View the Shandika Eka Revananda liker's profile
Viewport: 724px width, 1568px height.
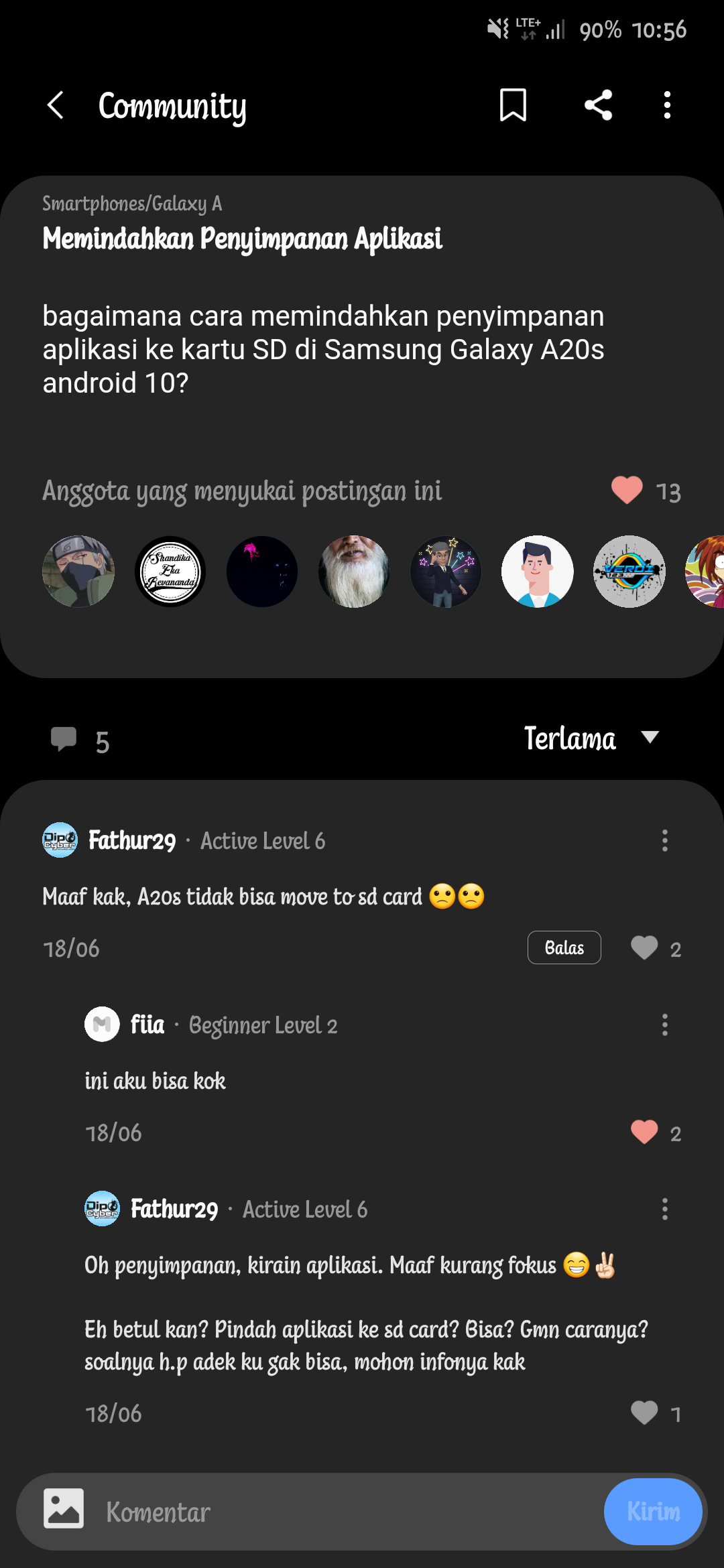[x=170, y=572]
